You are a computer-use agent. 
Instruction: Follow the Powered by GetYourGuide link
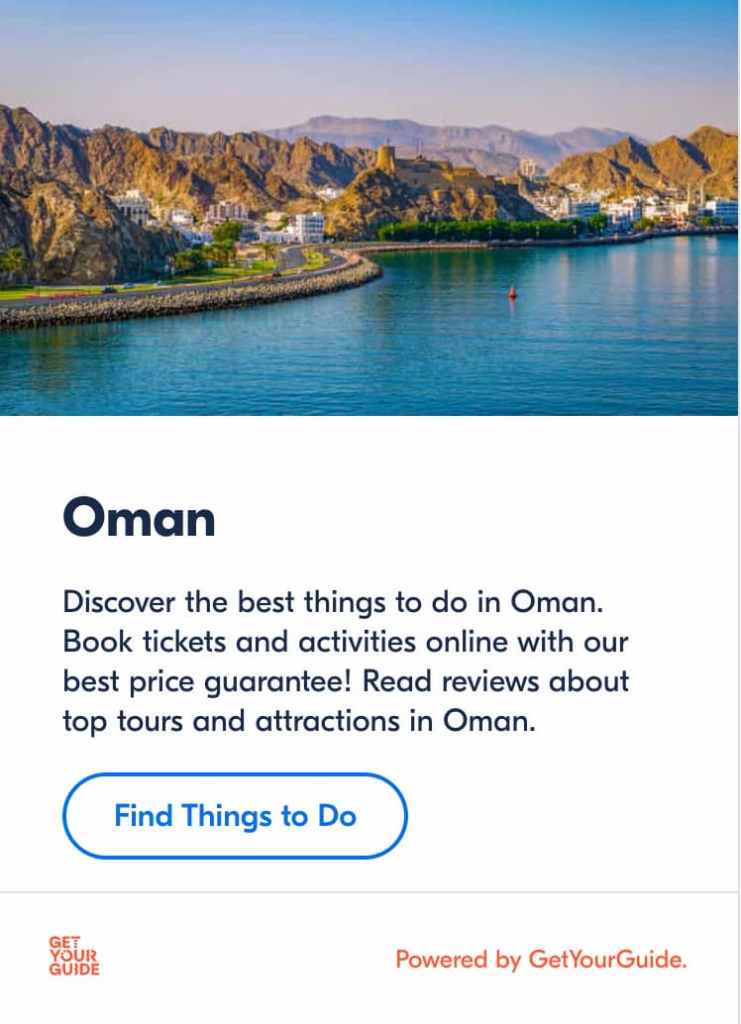(541, 960)
